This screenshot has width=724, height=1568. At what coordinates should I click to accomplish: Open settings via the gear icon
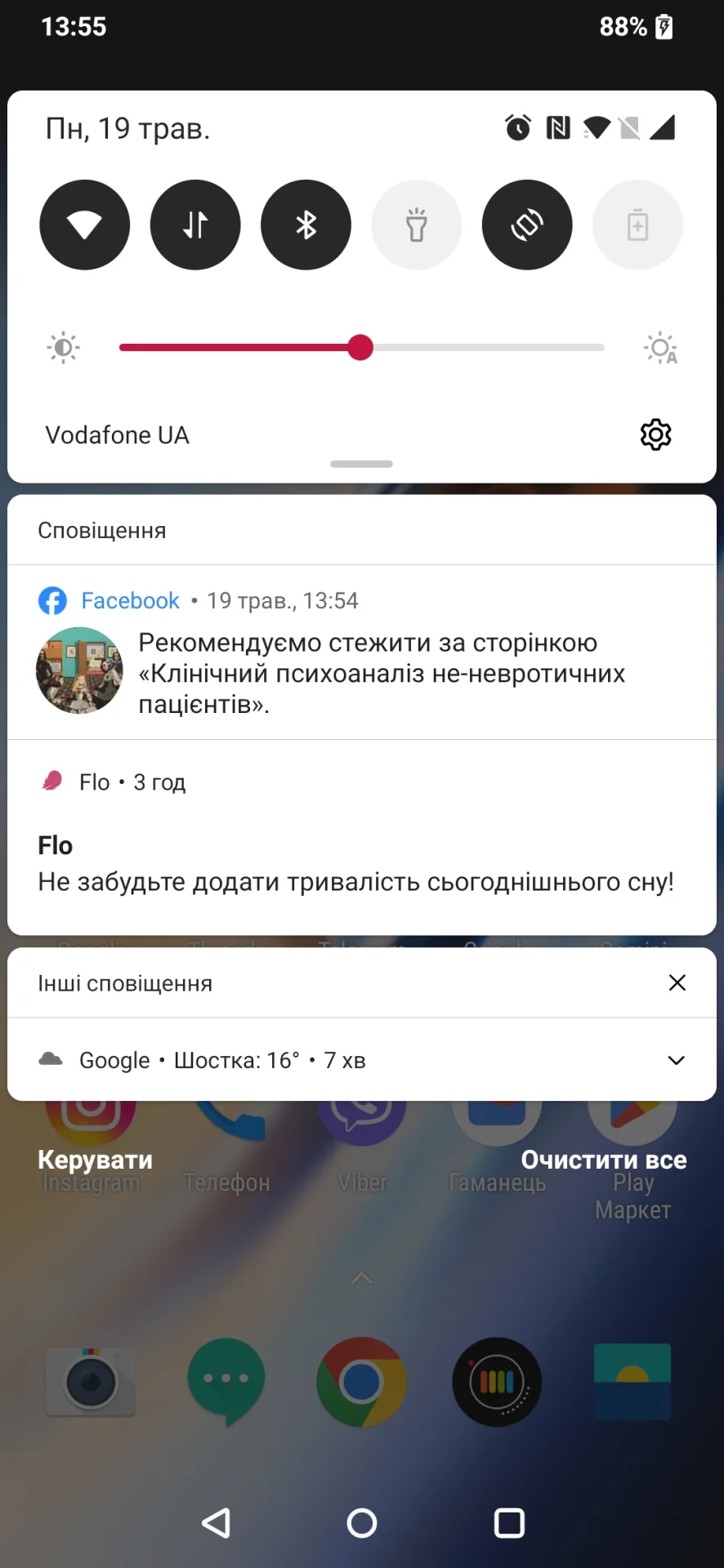[655, 434]
